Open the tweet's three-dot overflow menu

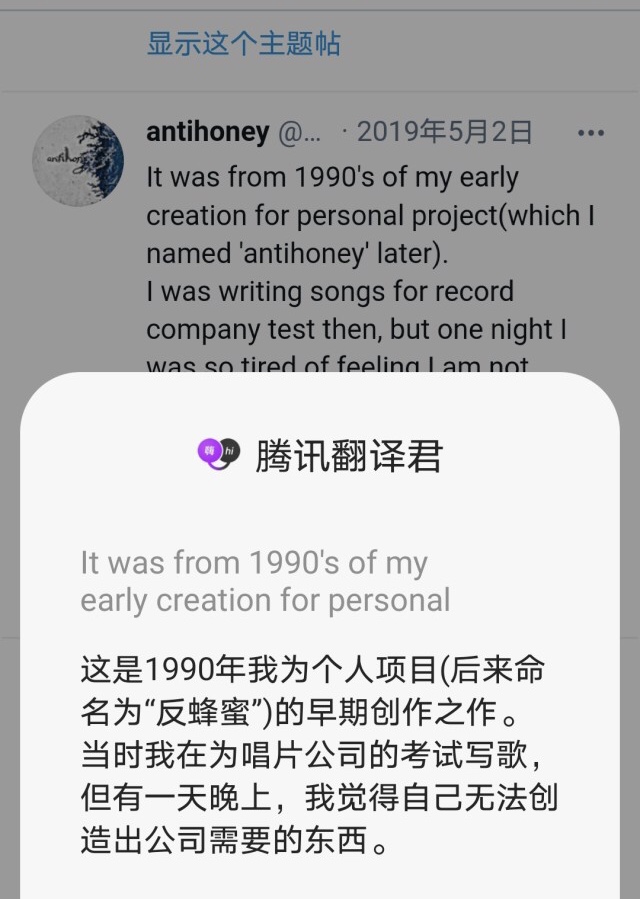pos(591,133)
